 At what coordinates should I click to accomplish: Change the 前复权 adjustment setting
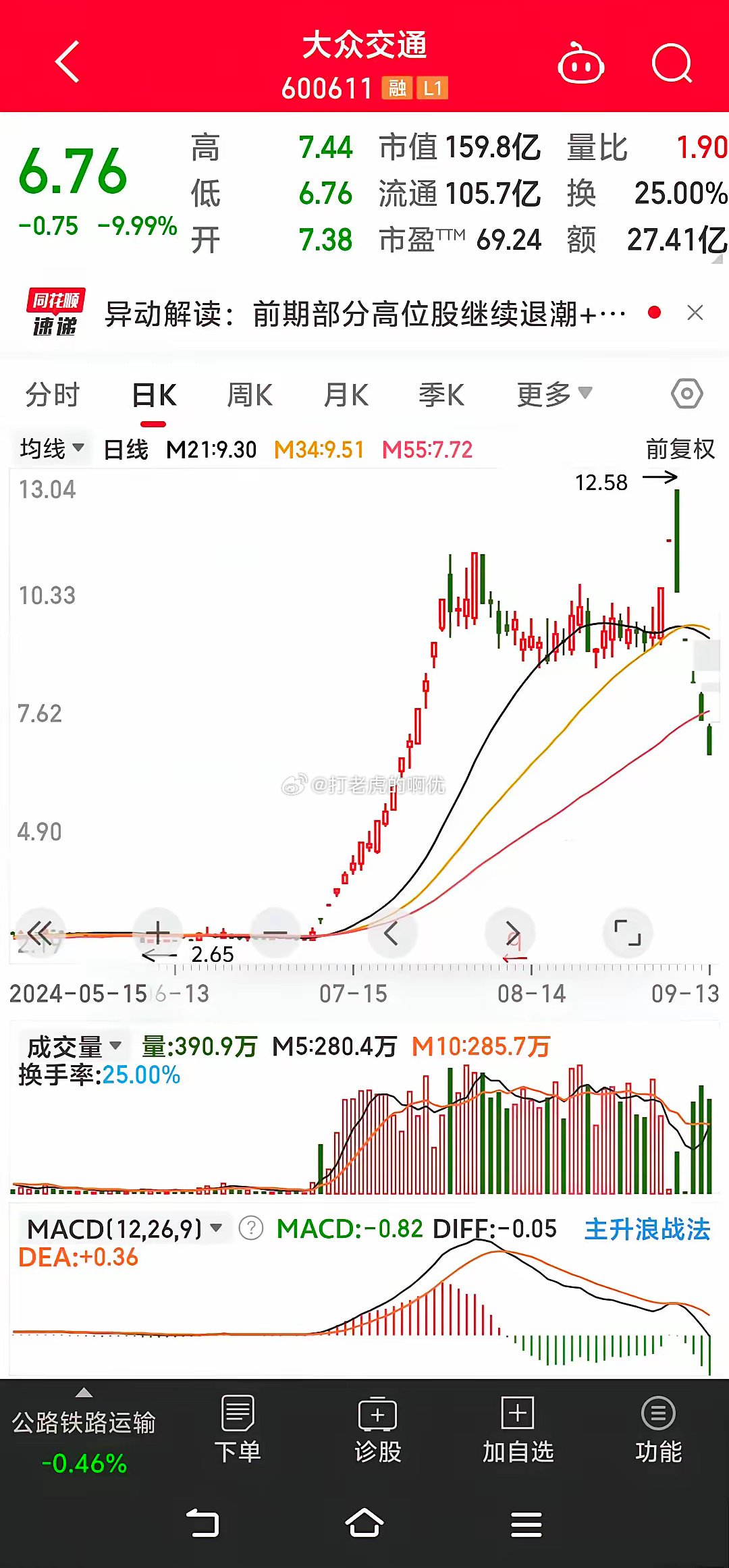pyautogui.click(x=680, y=449)
